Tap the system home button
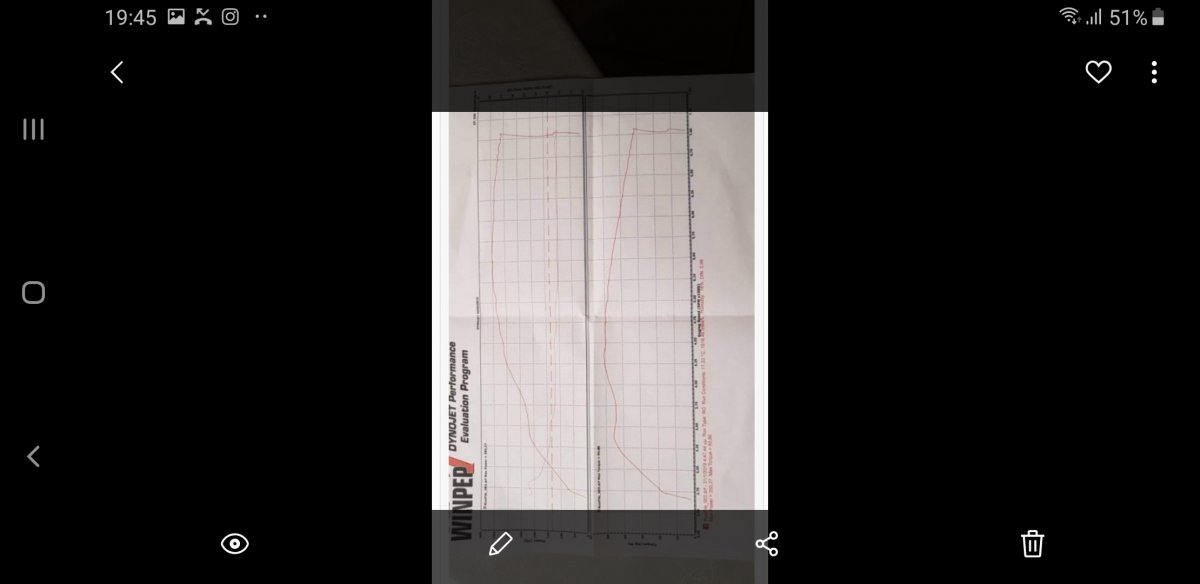This screenshot has height=584, width=1200. pyautogui.click(x=33, y=292)
